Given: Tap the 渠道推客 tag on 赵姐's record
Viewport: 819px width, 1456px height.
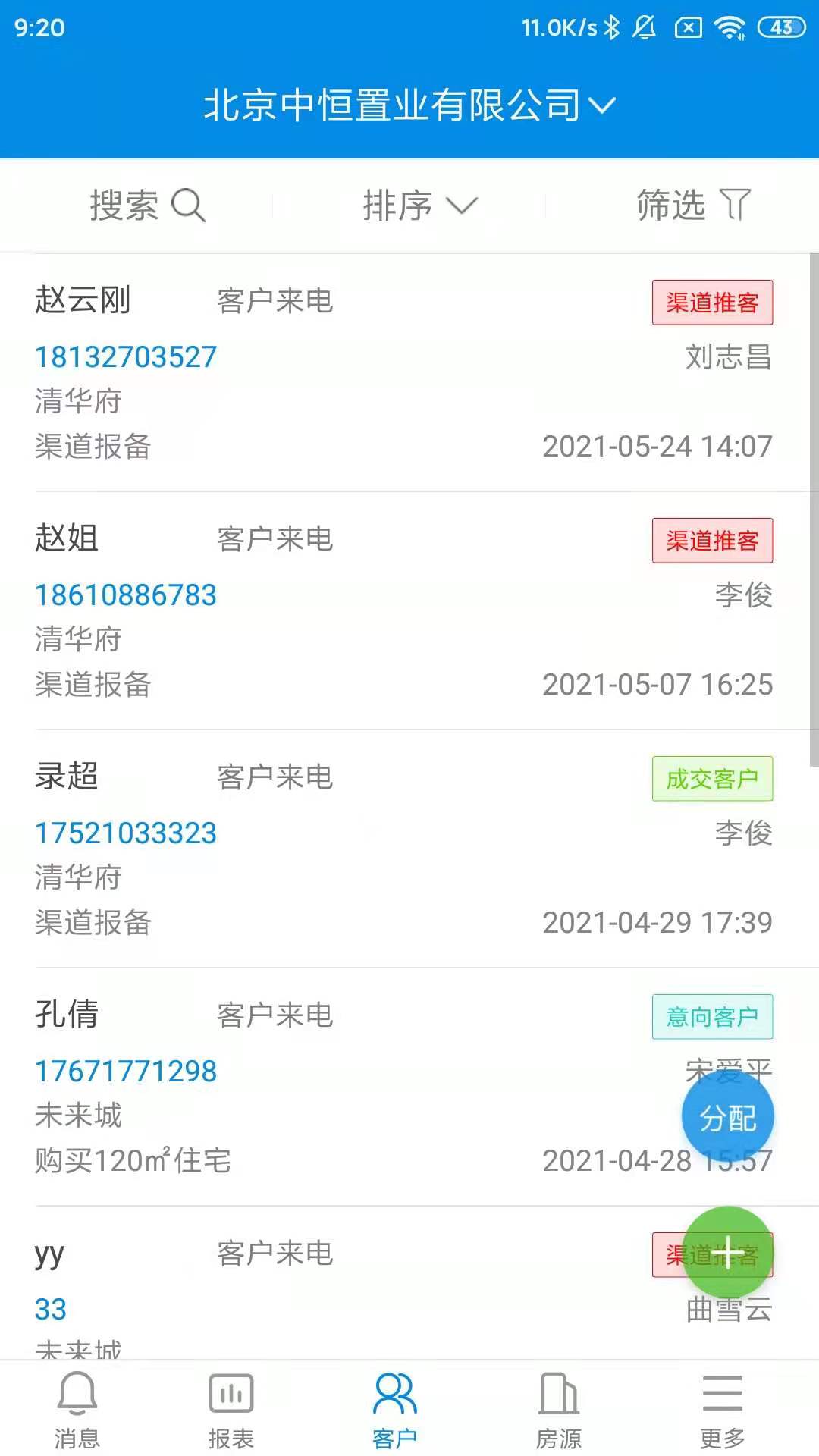Looking at the screenshot, I should coord(712,540).
